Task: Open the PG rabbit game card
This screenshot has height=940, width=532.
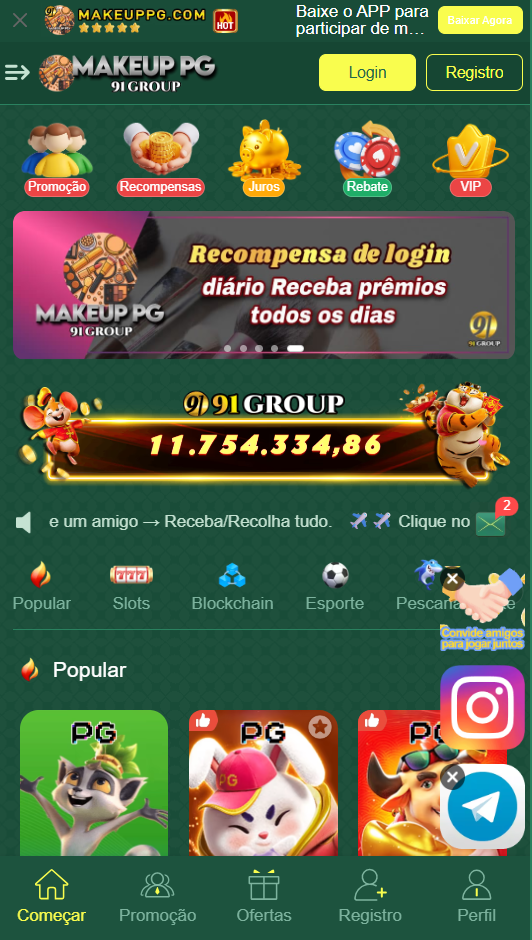Action: [263, 783]
